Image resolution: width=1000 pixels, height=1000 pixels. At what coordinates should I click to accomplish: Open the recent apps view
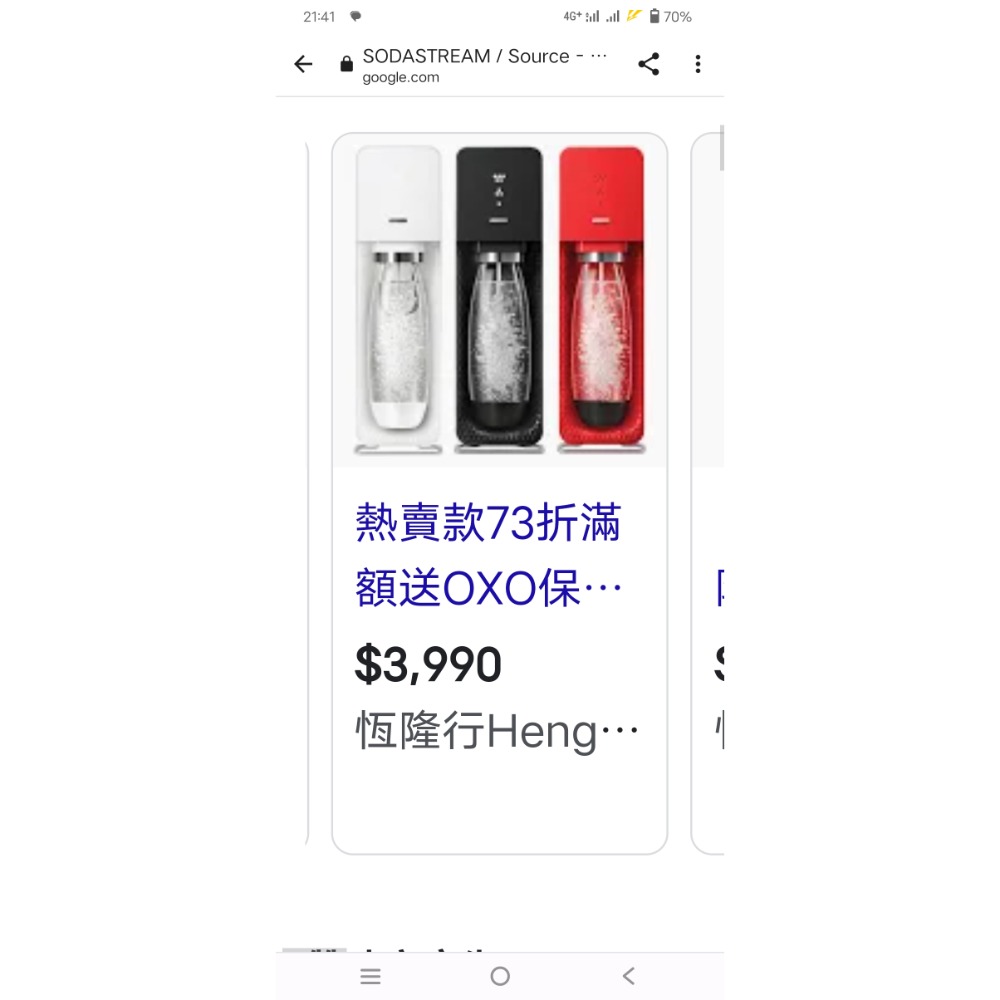click(x=371, y=976)
